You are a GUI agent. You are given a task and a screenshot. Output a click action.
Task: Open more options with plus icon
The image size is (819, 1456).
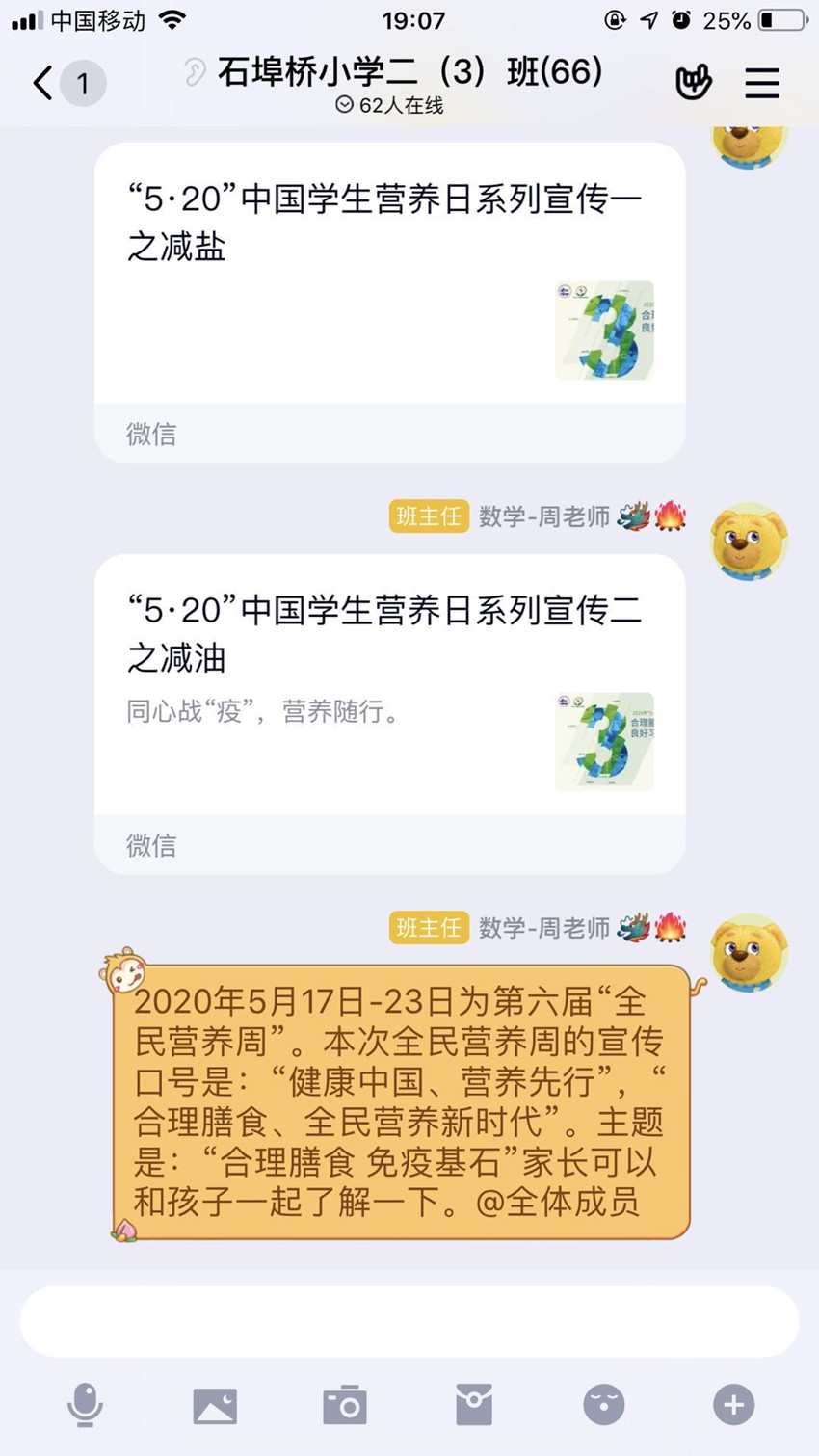click(x=733, y=1405)
